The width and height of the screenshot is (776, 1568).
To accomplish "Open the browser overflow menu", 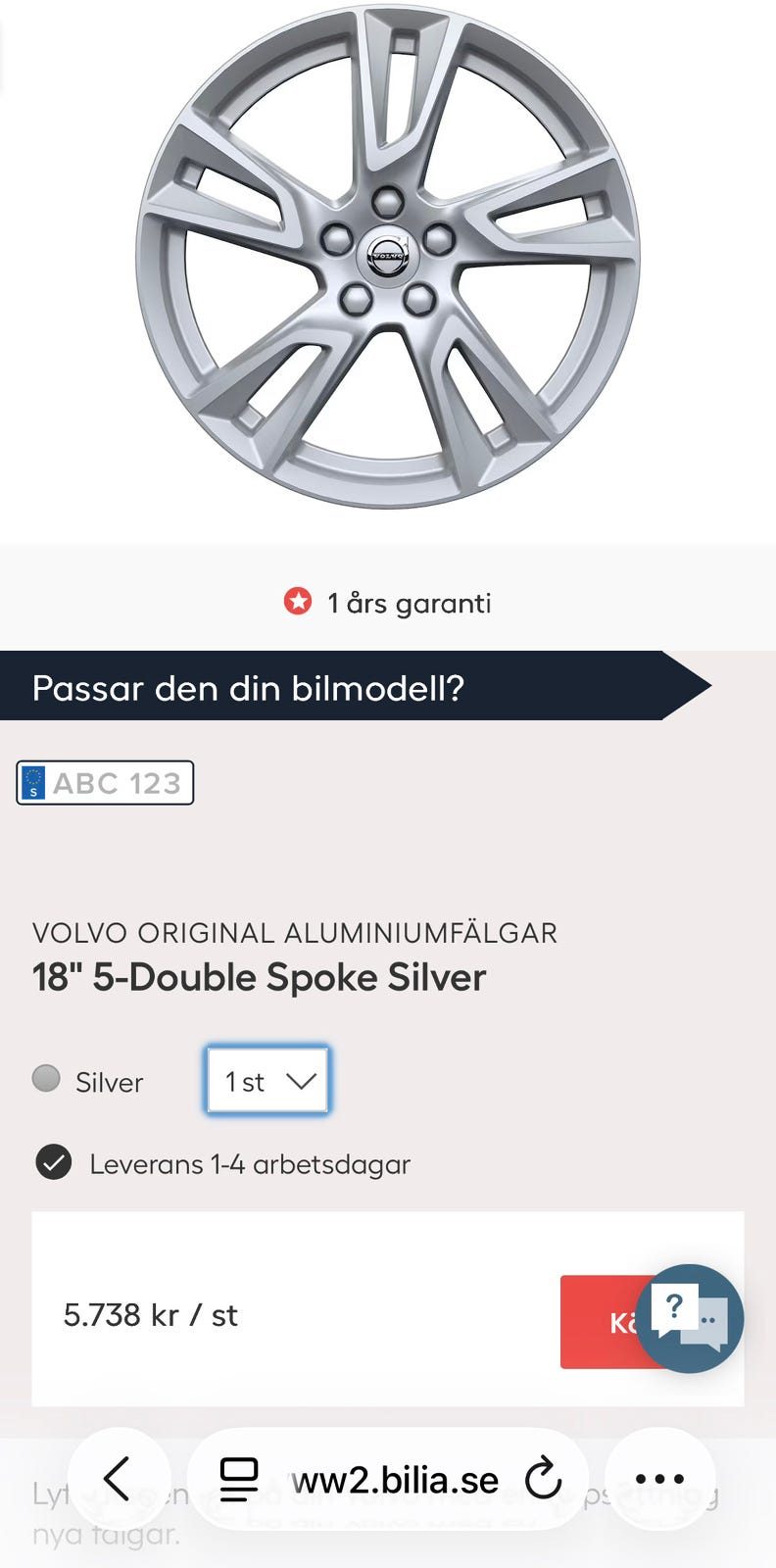I will (x=659, y=1479).
